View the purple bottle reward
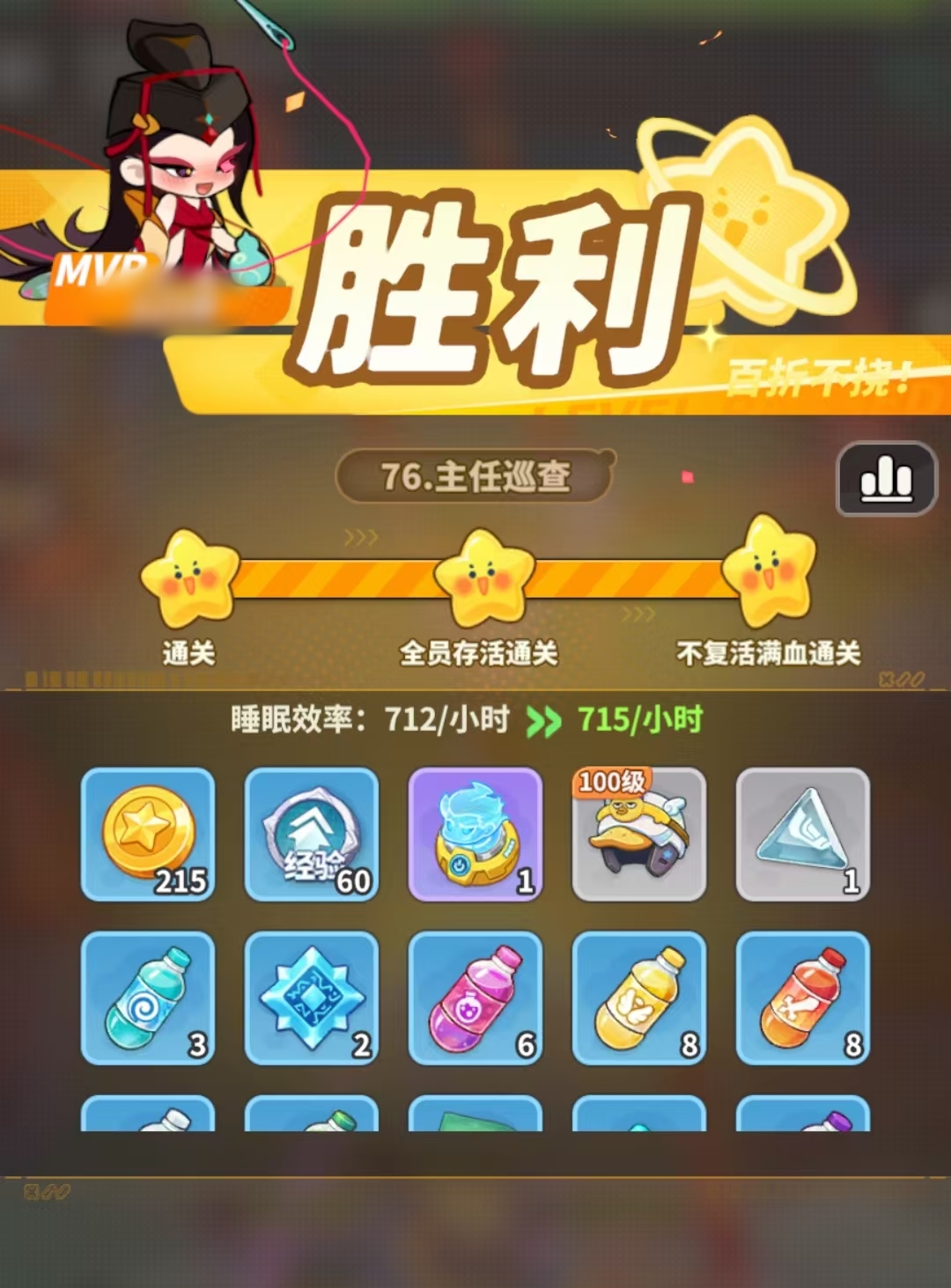 (x=475, y=997)
